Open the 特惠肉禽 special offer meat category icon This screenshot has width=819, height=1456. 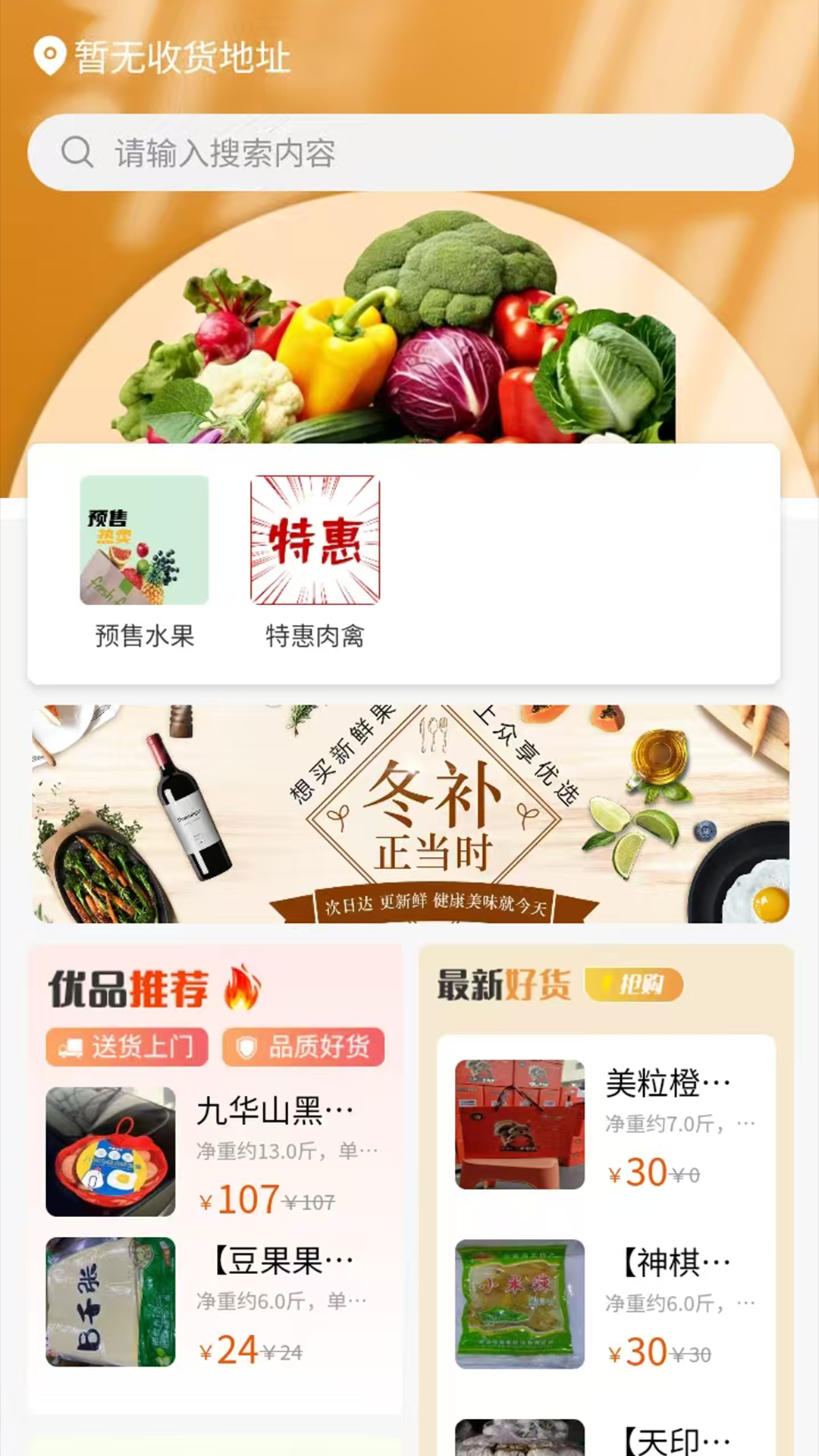pyautogui.click(x=315, y=541)
